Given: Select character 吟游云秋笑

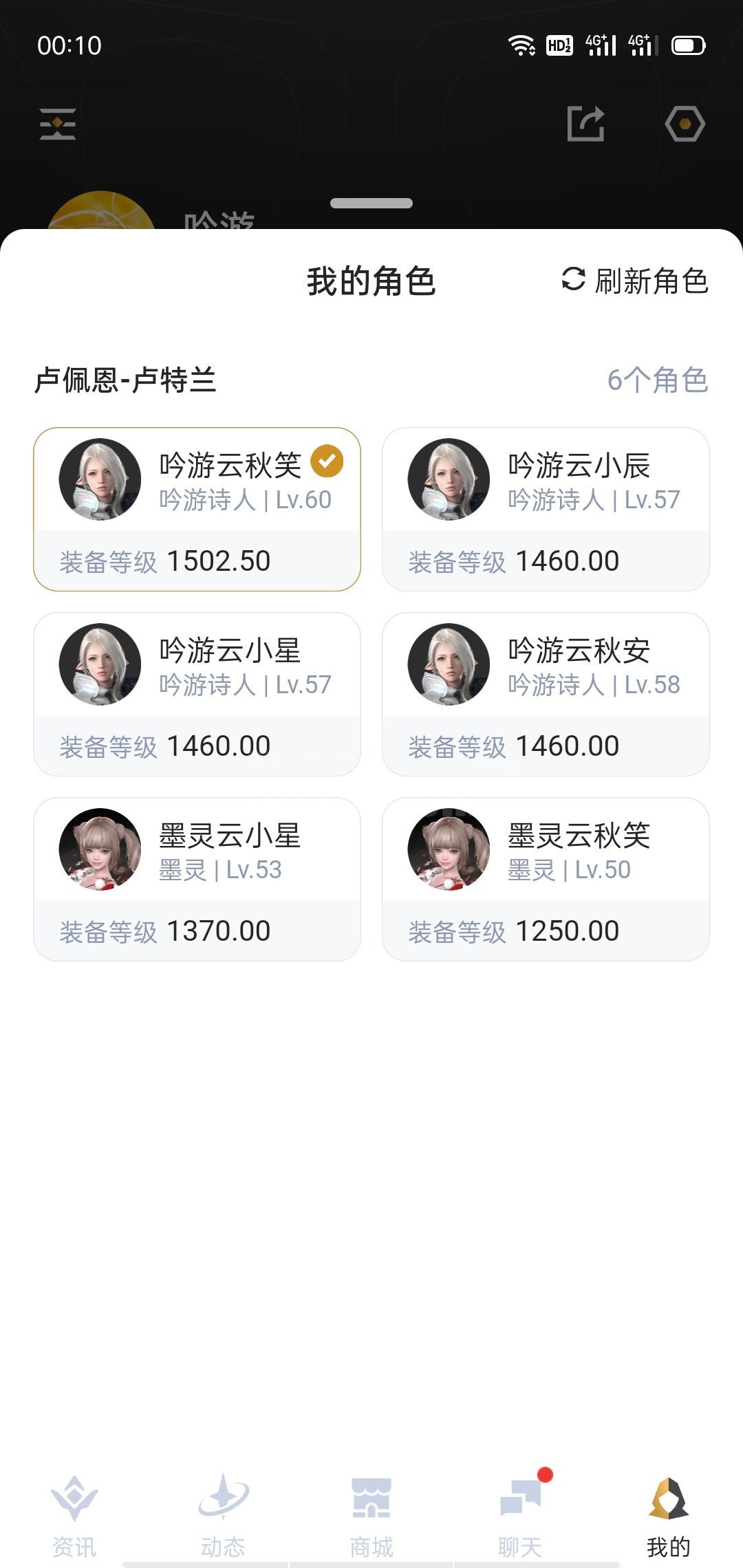Looking at the screenshot, I should 197,509.
